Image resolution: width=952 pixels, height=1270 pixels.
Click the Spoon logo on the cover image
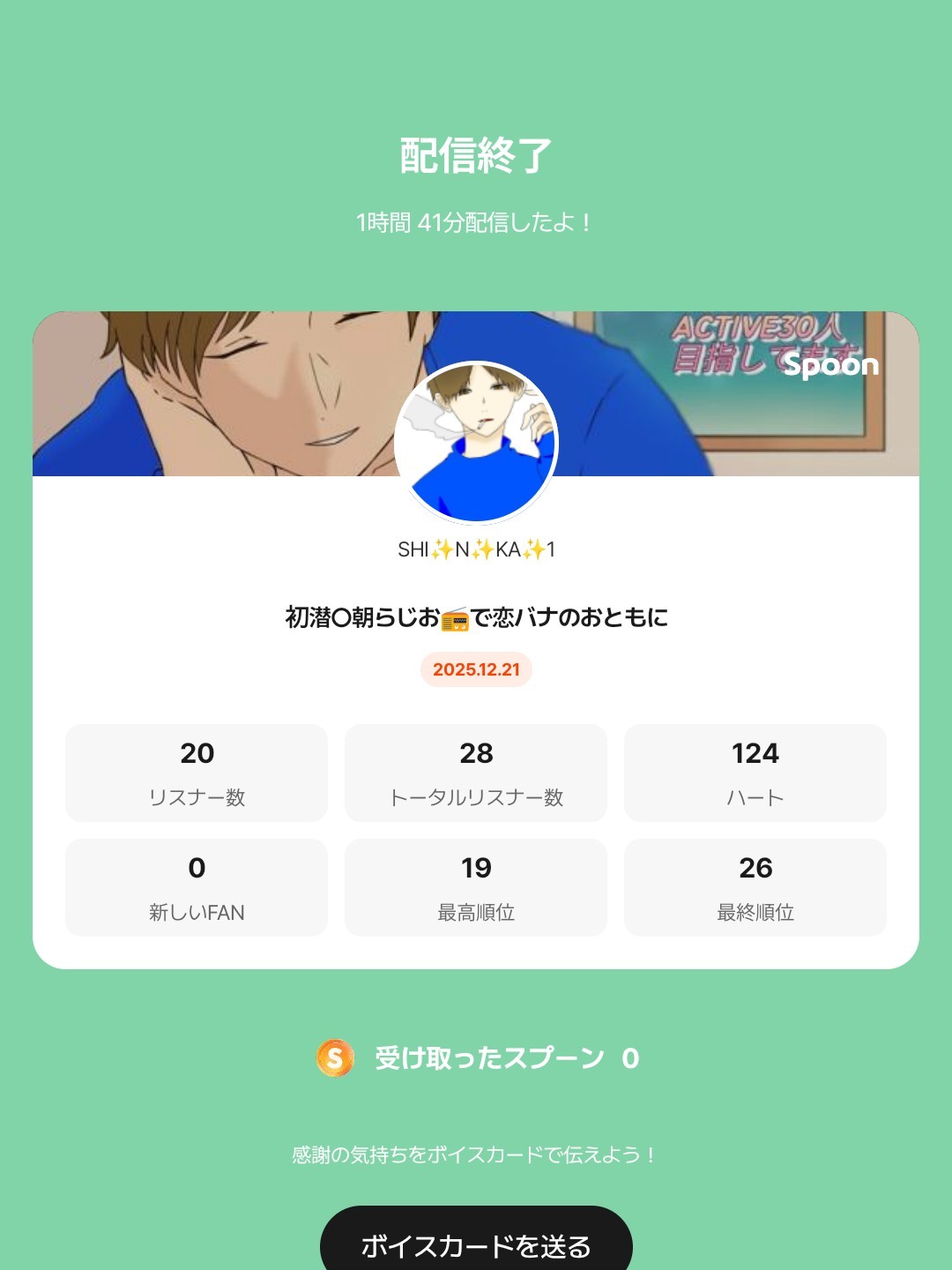point(830,365)
